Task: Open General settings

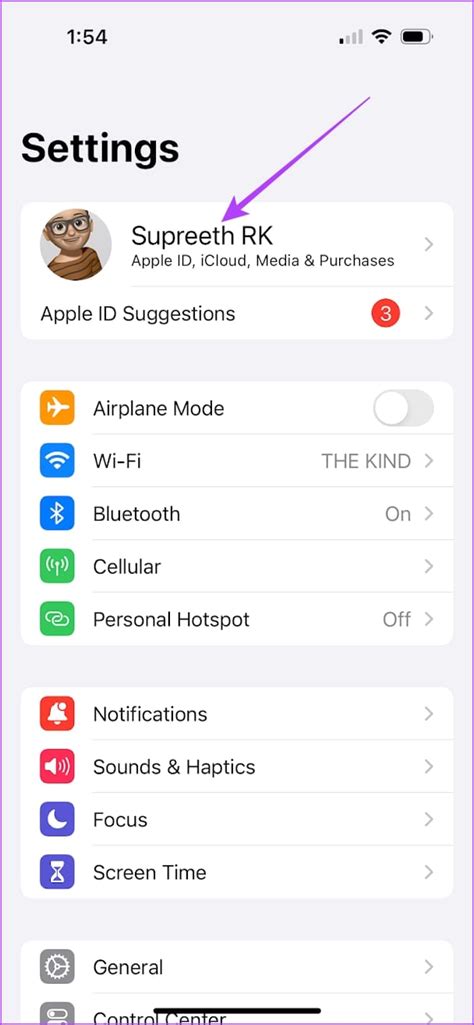Action: coord(237,967)
